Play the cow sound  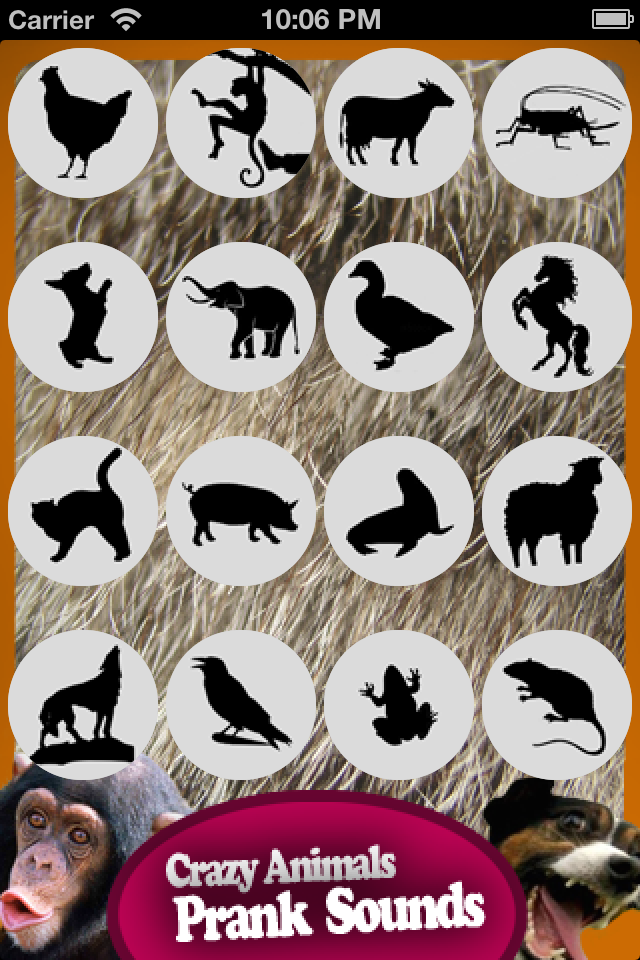(398, 122)
